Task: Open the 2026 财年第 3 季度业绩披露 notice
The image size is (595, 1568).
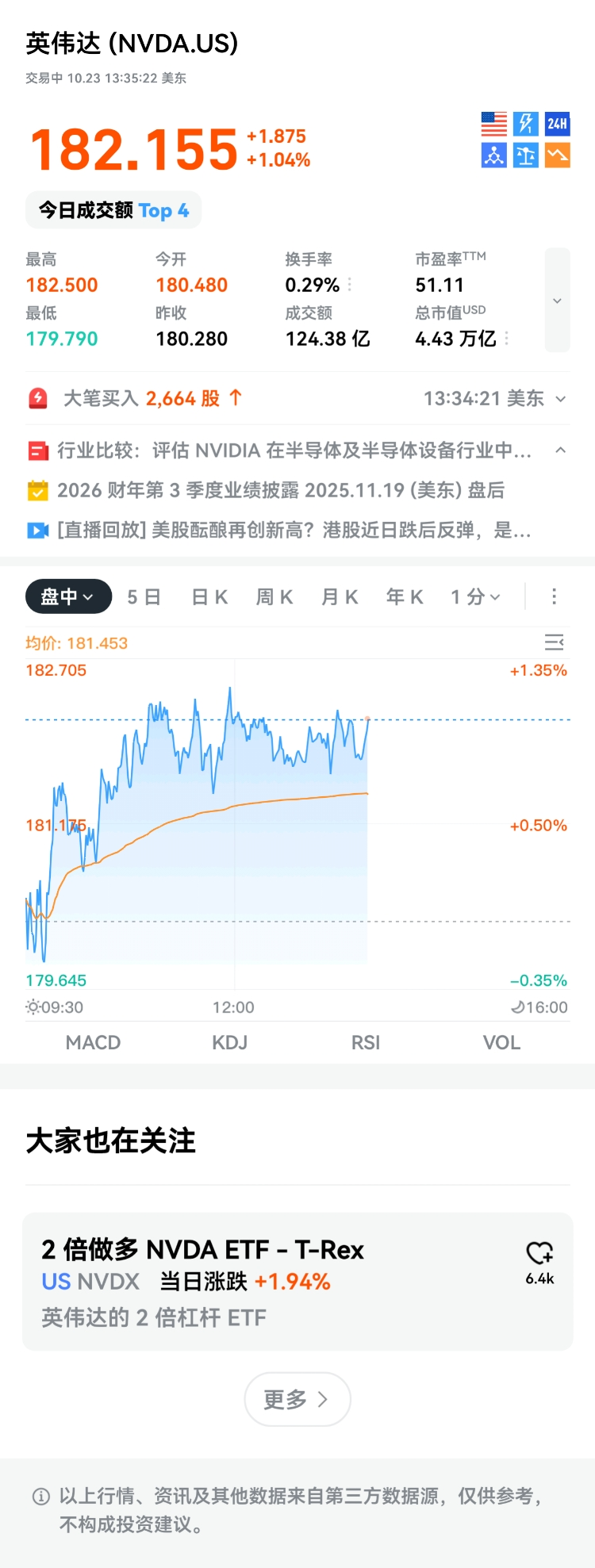Action: [281, 490]
